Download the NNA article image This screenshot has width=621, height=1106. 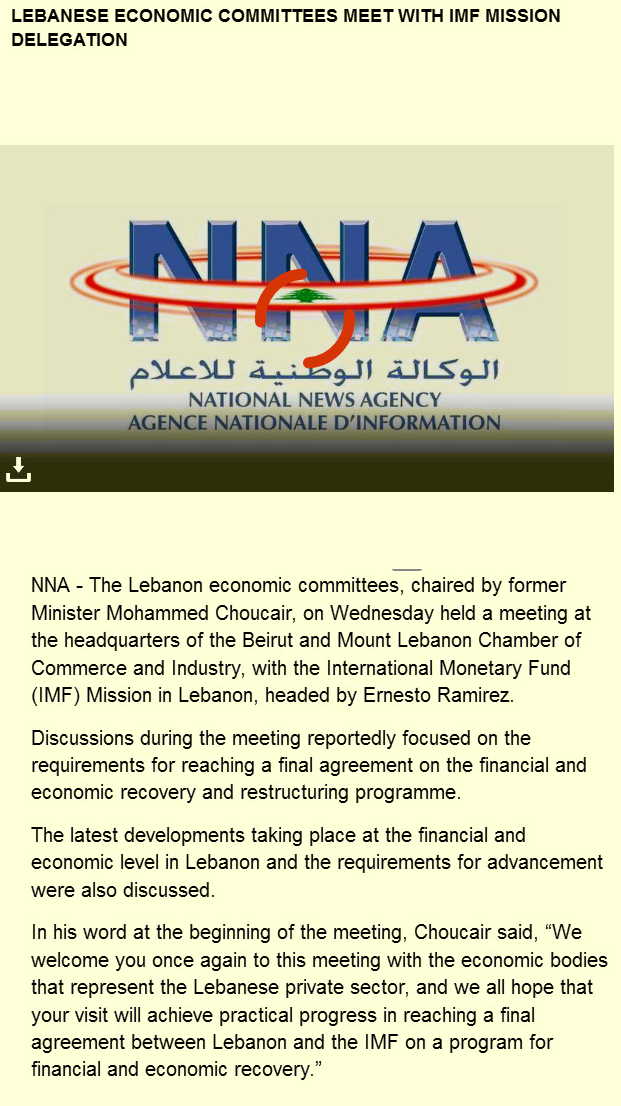coord(18,469)
